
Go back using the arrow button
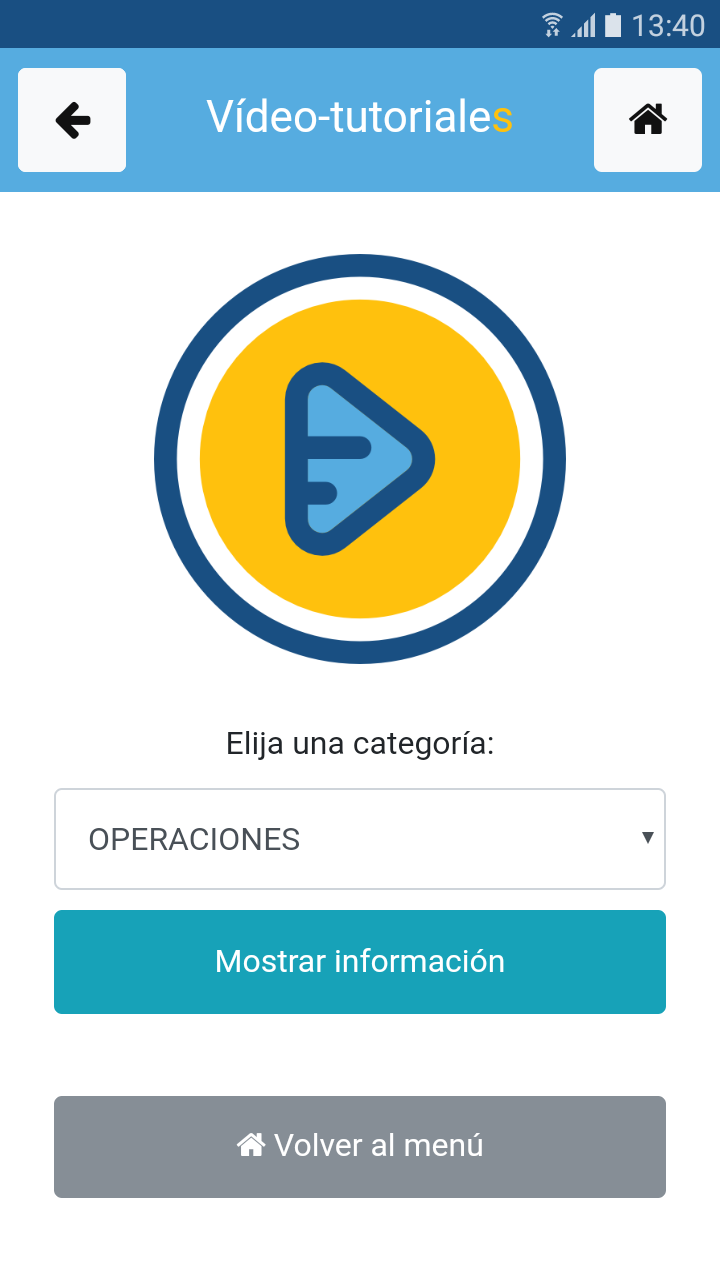72,120
